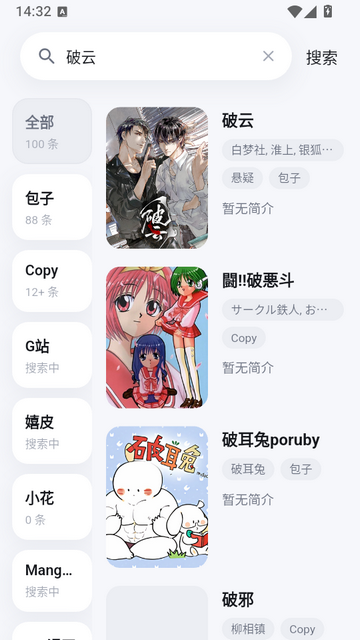The height and width of the screenshot is (640, 360).
Task: Show results from the Copy source
Action: (x=52, y=281)
